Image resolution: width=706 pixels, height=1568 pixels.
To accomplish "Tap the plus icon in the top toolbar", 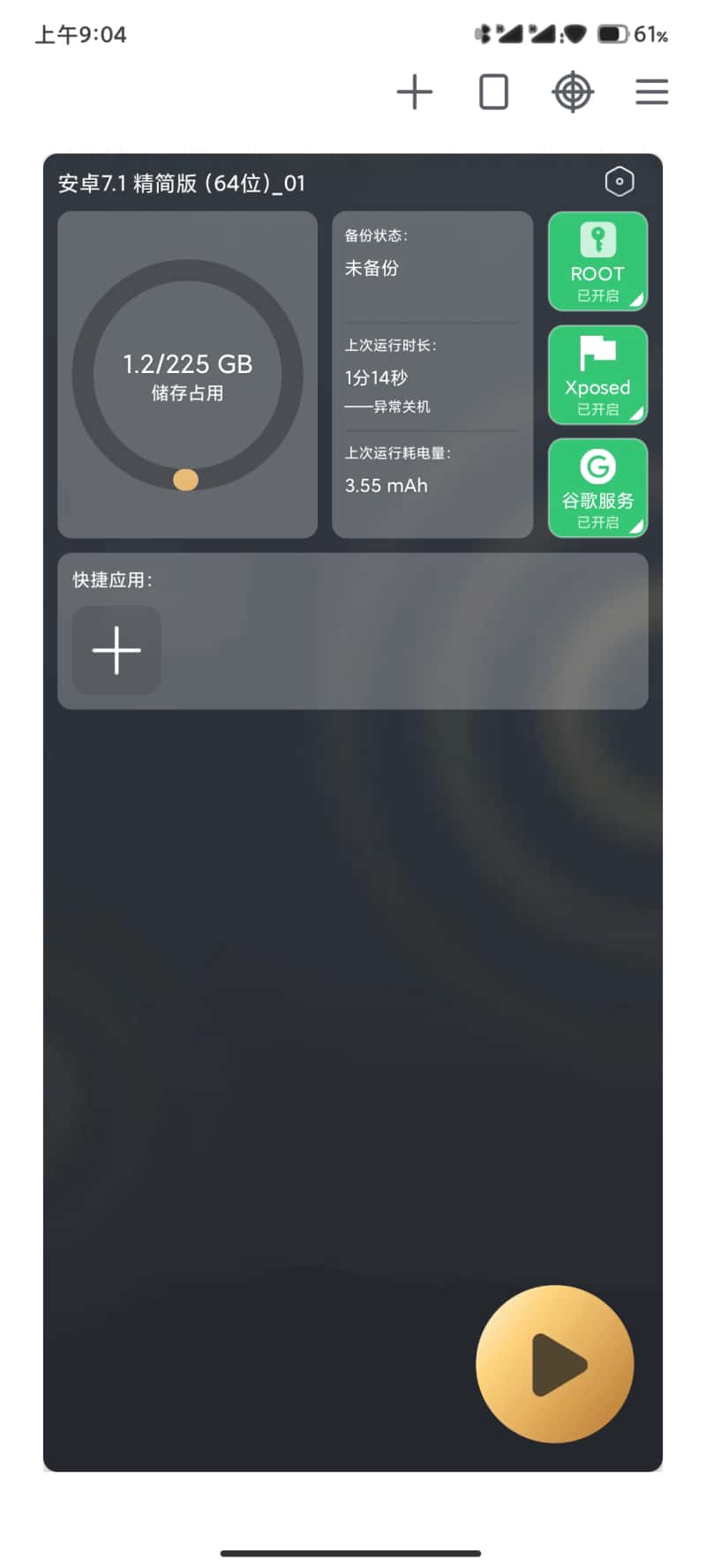I will [x=414, y=92].
